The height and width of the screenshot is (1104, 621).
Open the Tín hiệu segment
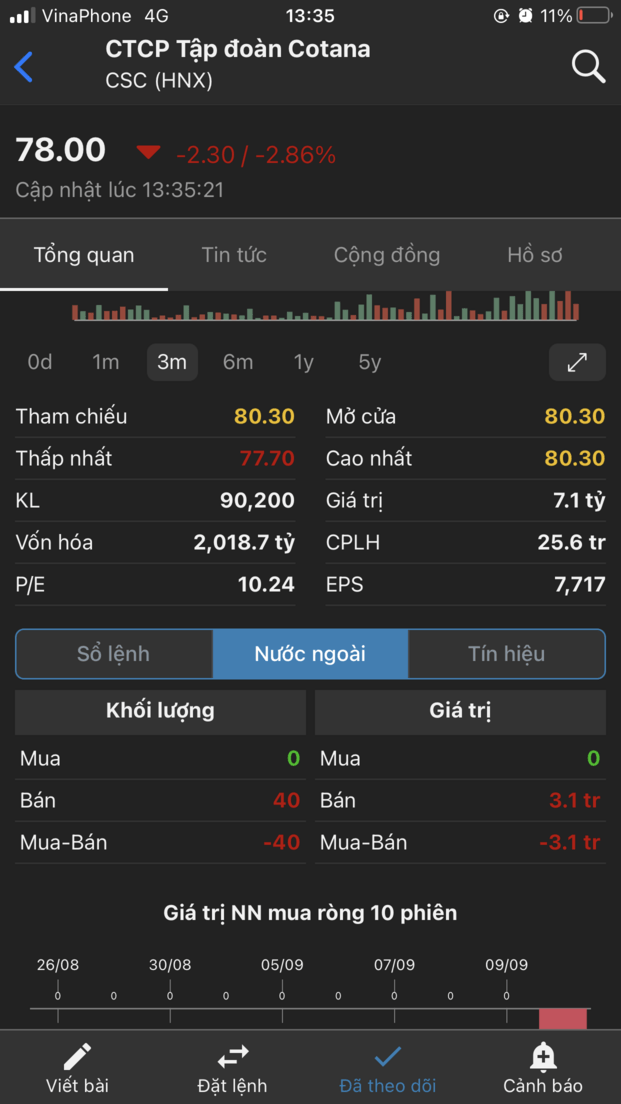click(506, 654)
